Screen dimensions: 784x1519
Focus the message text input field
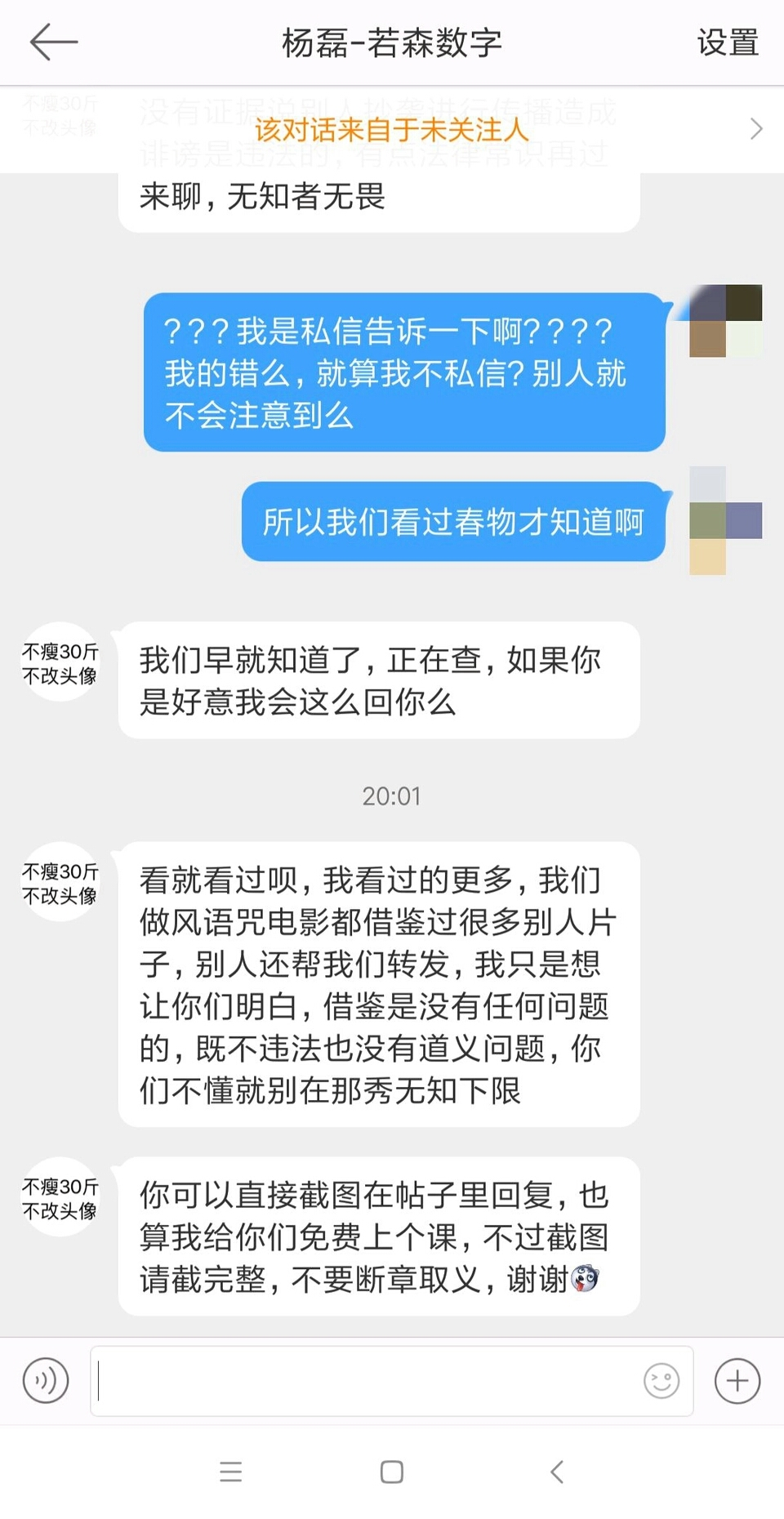pyautogui.click(x=367, y=1381)
